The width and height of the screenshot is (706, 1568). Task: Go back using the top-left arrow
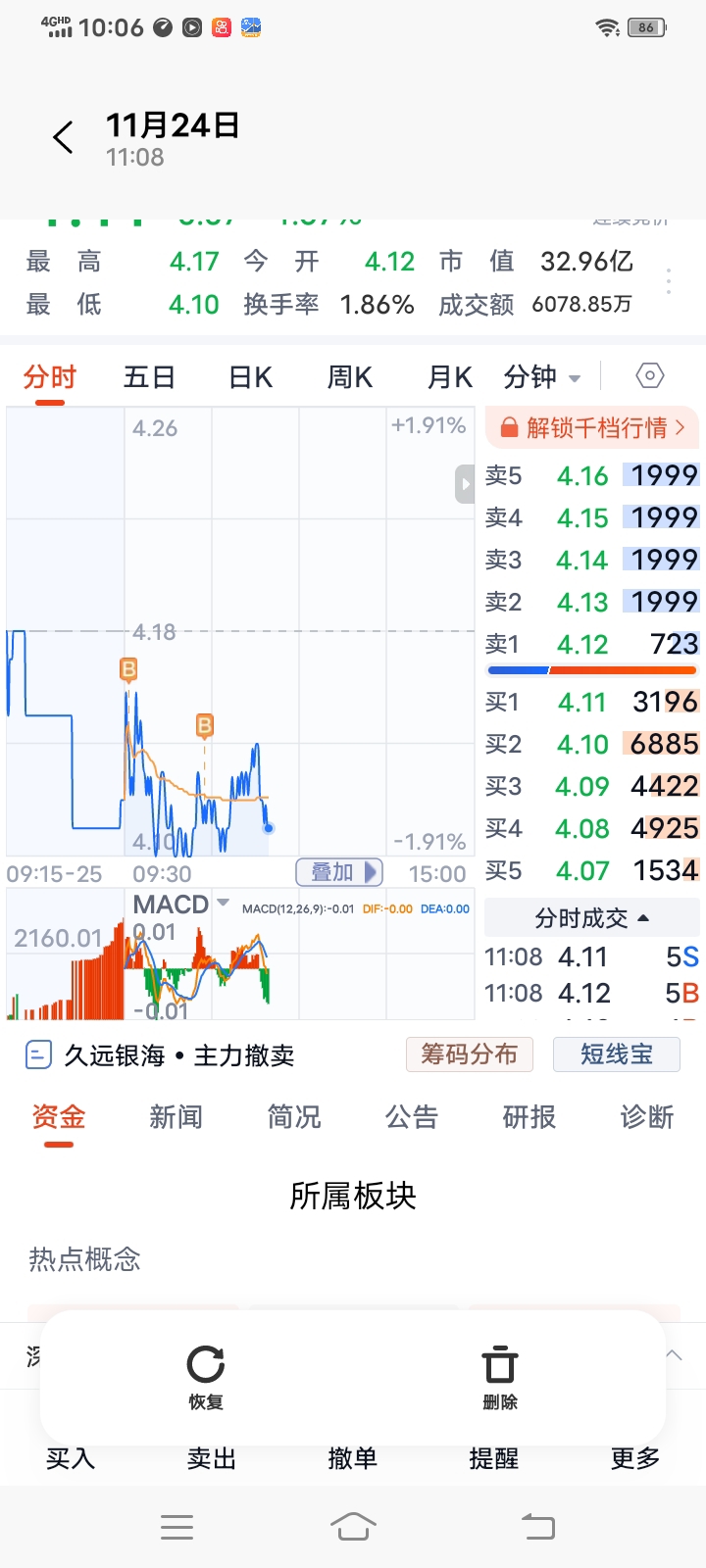pyautogui.click(x=63, y=137)
